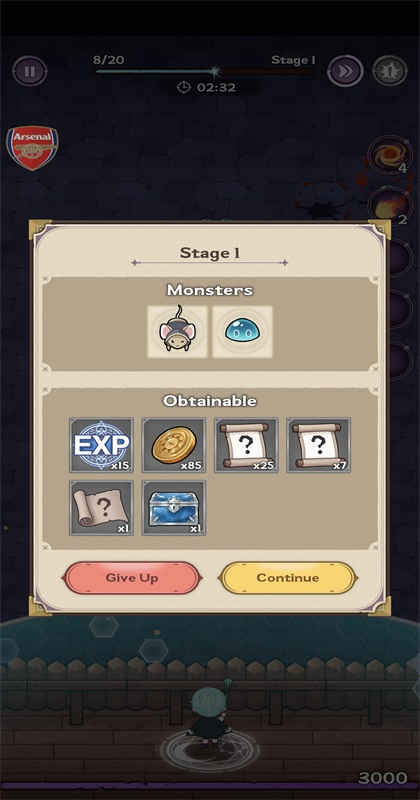
Task: Tap the fast-forward speed icon
Action: pyautogui.click(x=345, y=71)
